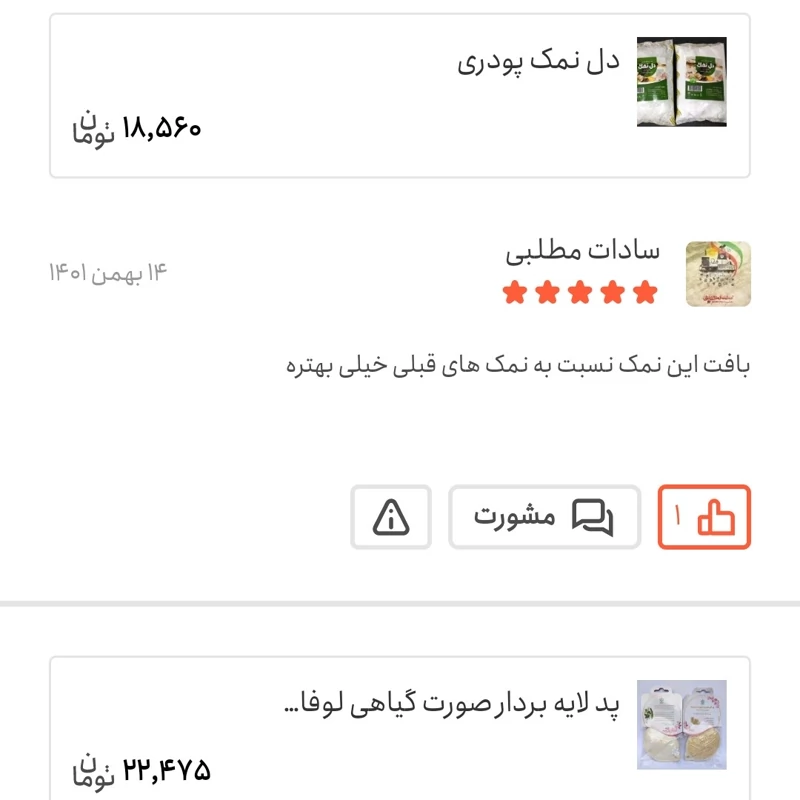800x800 pixels.
Task: Like the review by سادات مطلبی
Action: pyautogui.click(x=703, y=517)
